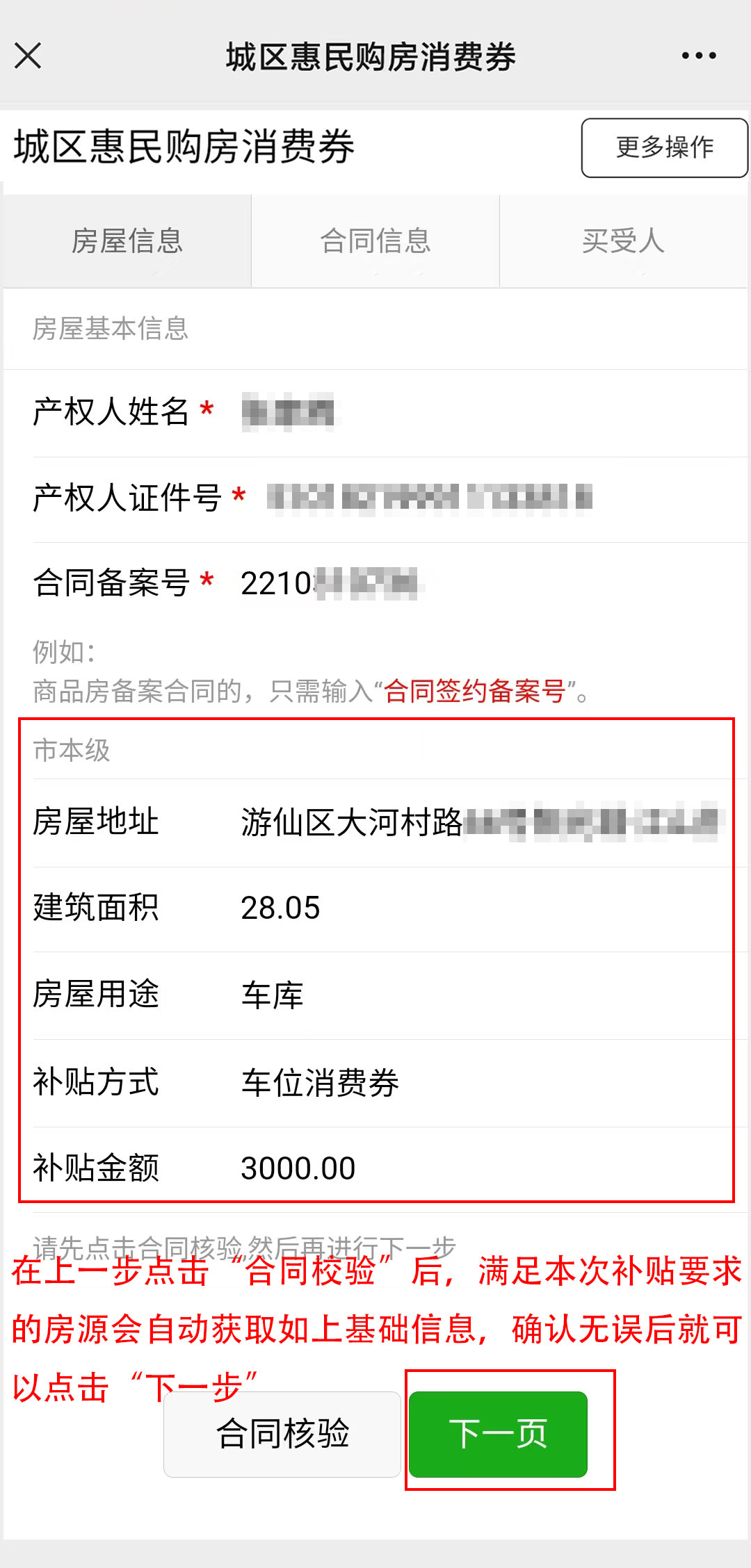Tap the 更多操作 button
The height and width of the screenshot is (1568, 751).
664,147
